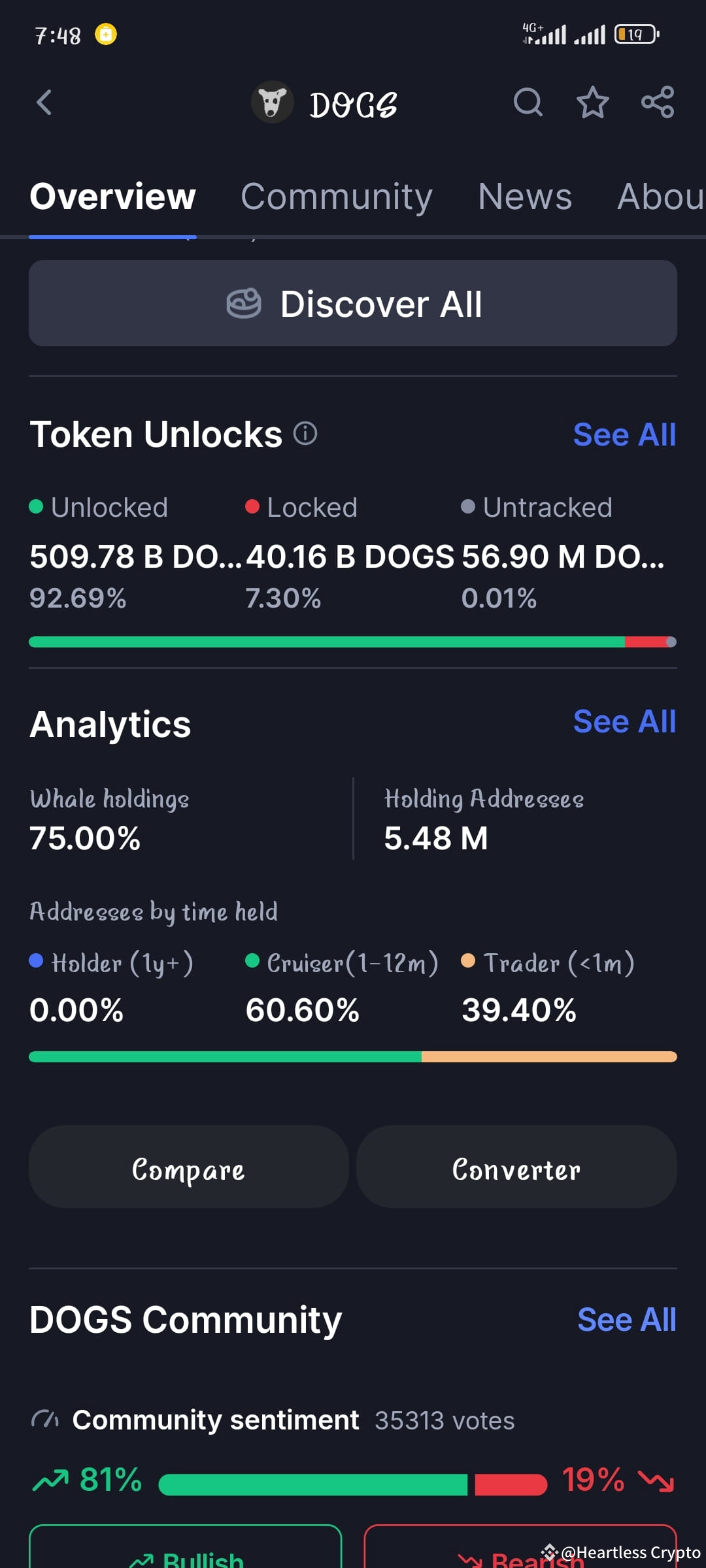
Task: Tap the community sentiment gauge icon
Action: pos(46,1419)
